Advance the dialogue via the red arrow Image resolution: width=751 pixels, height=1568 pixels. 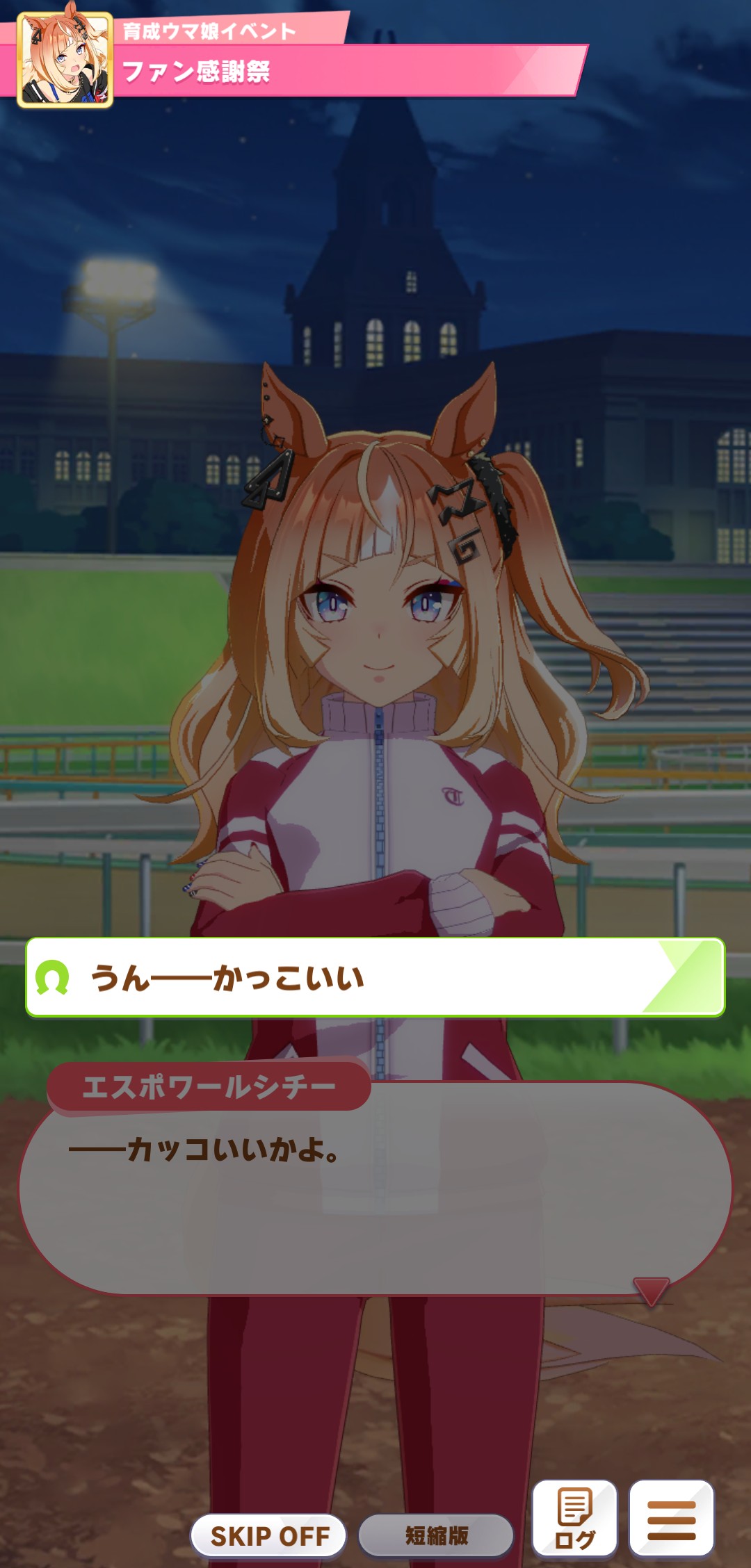pyautogui.click(x=651, y=1291)
